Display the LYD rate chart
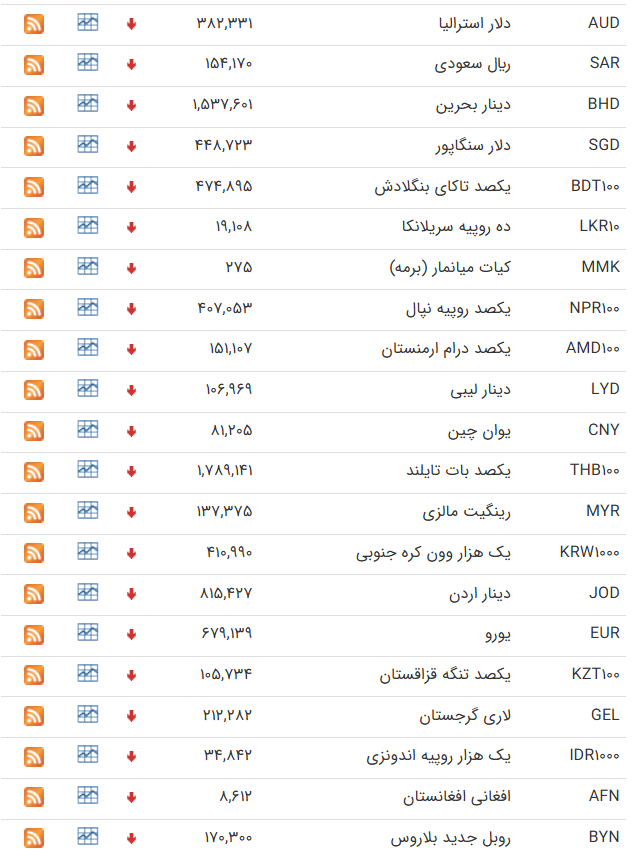 pyautogui.click(x=88, y=389)
